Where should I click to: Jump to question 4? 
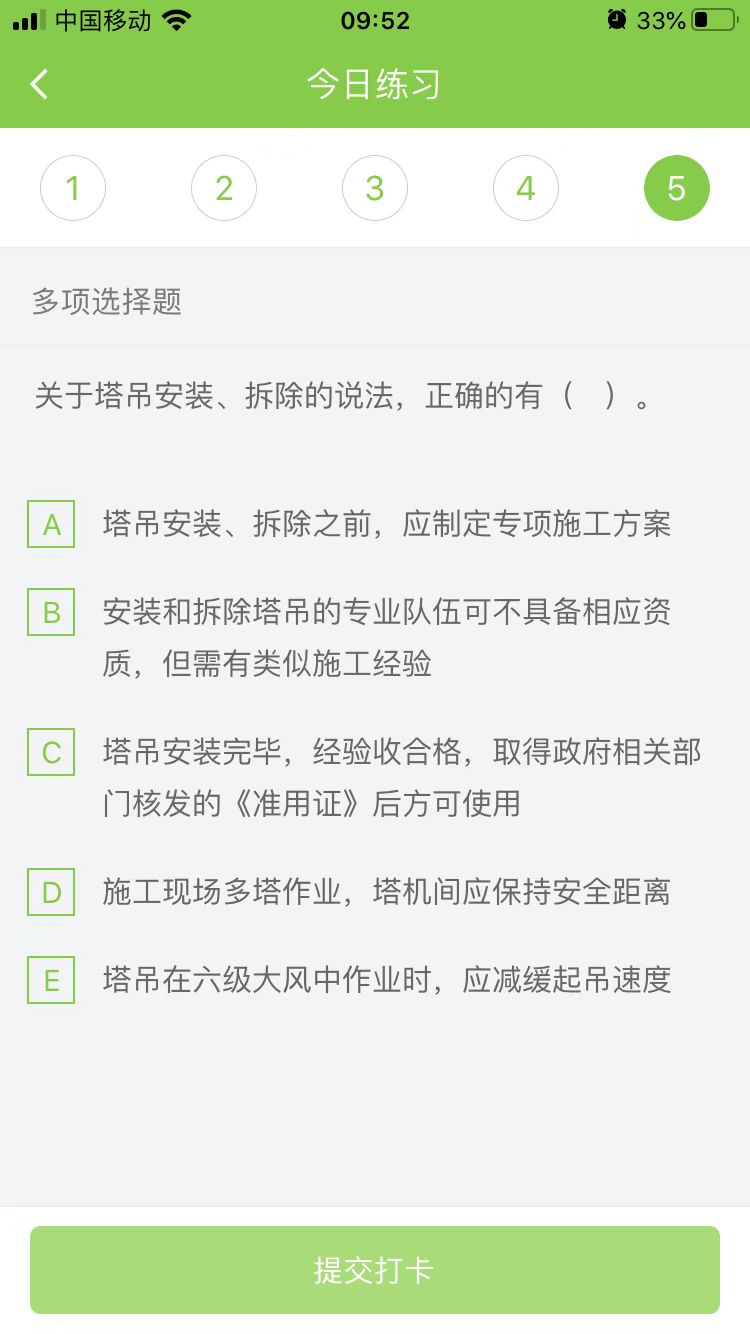(x=526, y=188)
